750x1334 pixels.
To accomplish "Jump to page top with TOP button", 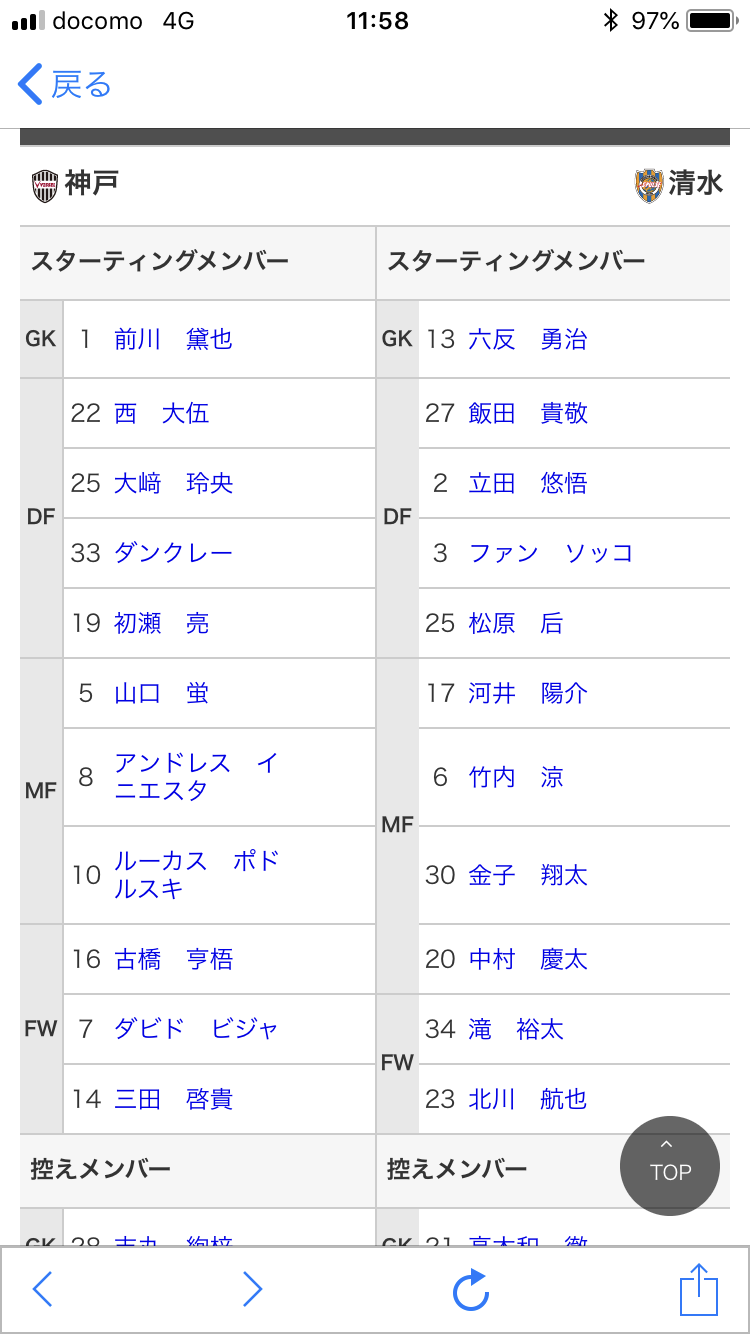I will pos(669,1165).
